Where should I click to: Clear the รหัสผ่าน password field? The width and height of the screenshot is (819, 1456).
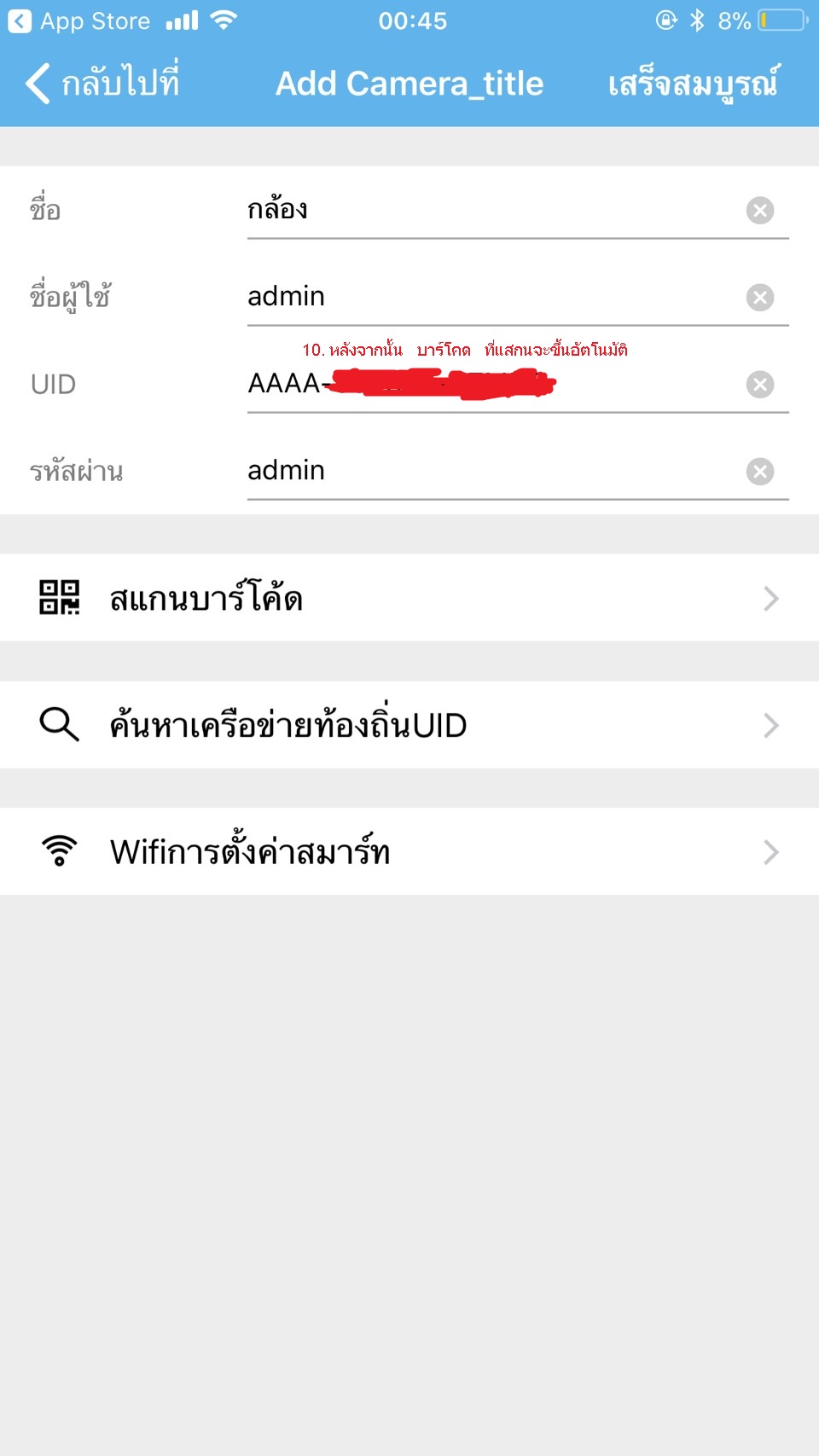[760, 472]
